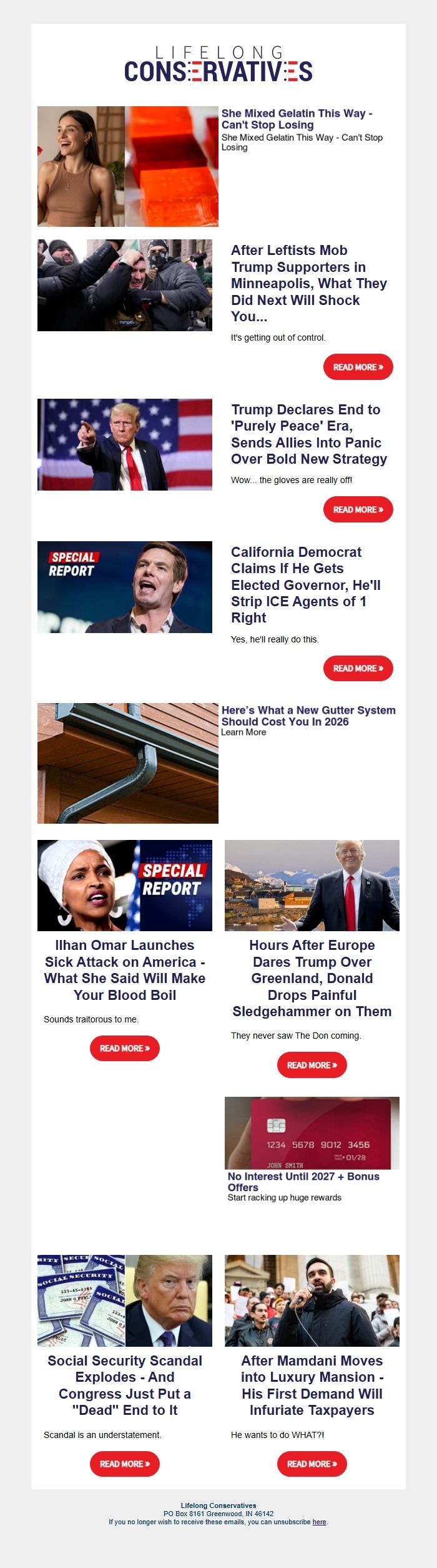Read more on Social Security scandal story

coord(125,1464)
